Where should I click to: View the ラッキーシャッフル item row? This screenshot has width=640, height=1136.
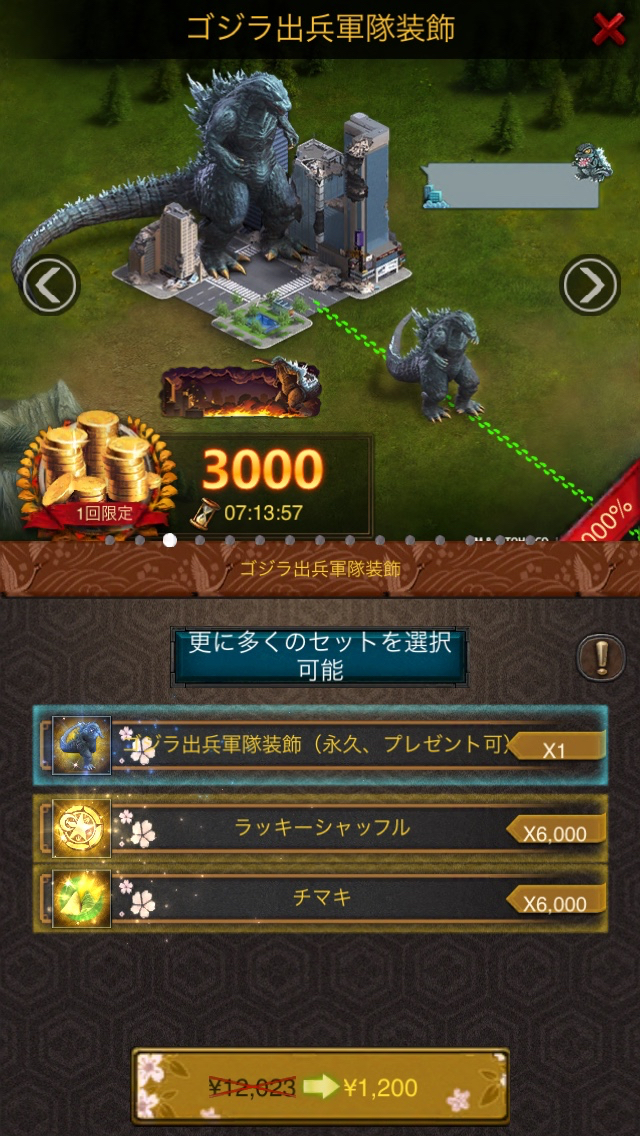[x=320, y=828]
